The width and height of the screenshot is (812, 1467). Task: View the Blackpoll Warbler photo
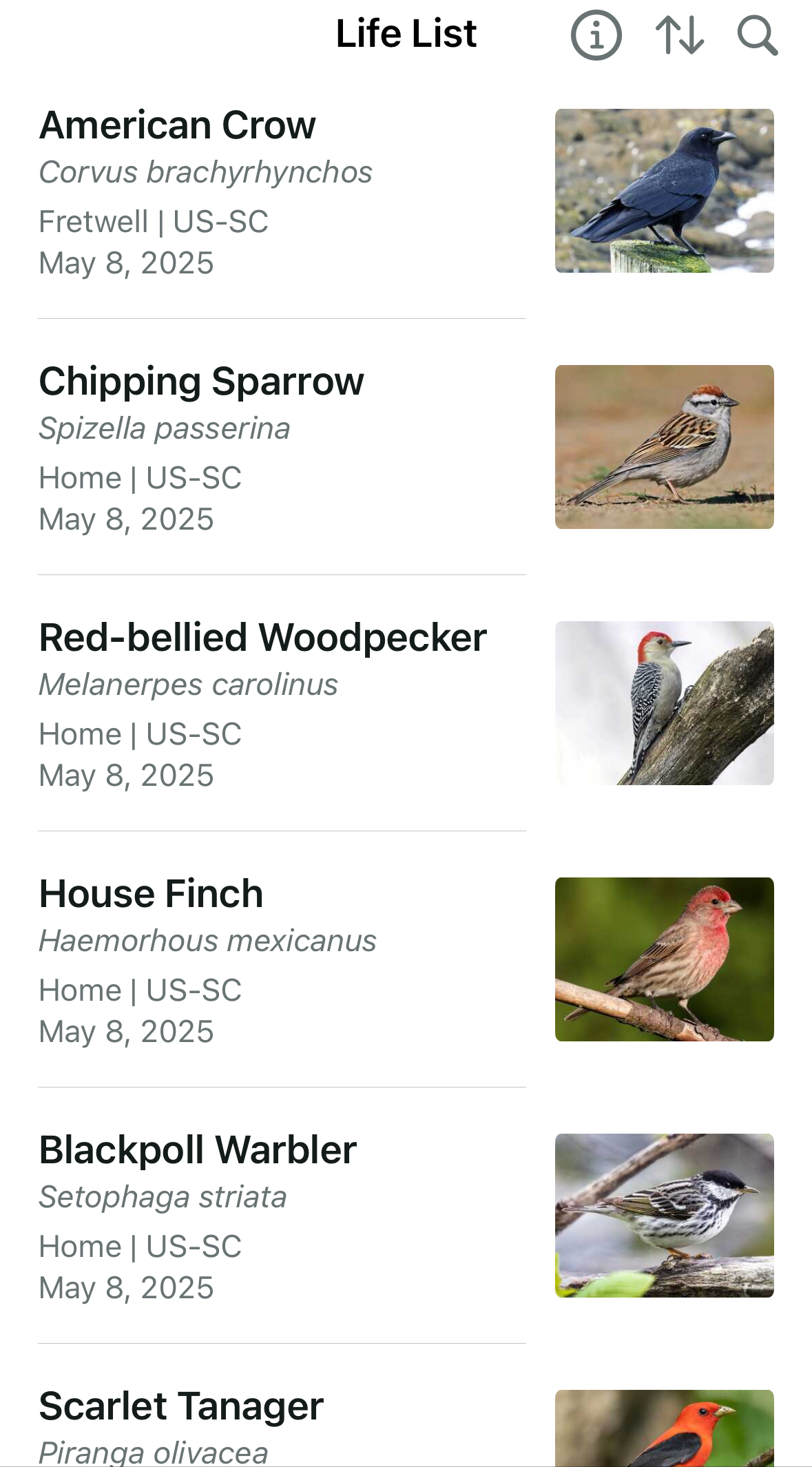[664, 1216]
